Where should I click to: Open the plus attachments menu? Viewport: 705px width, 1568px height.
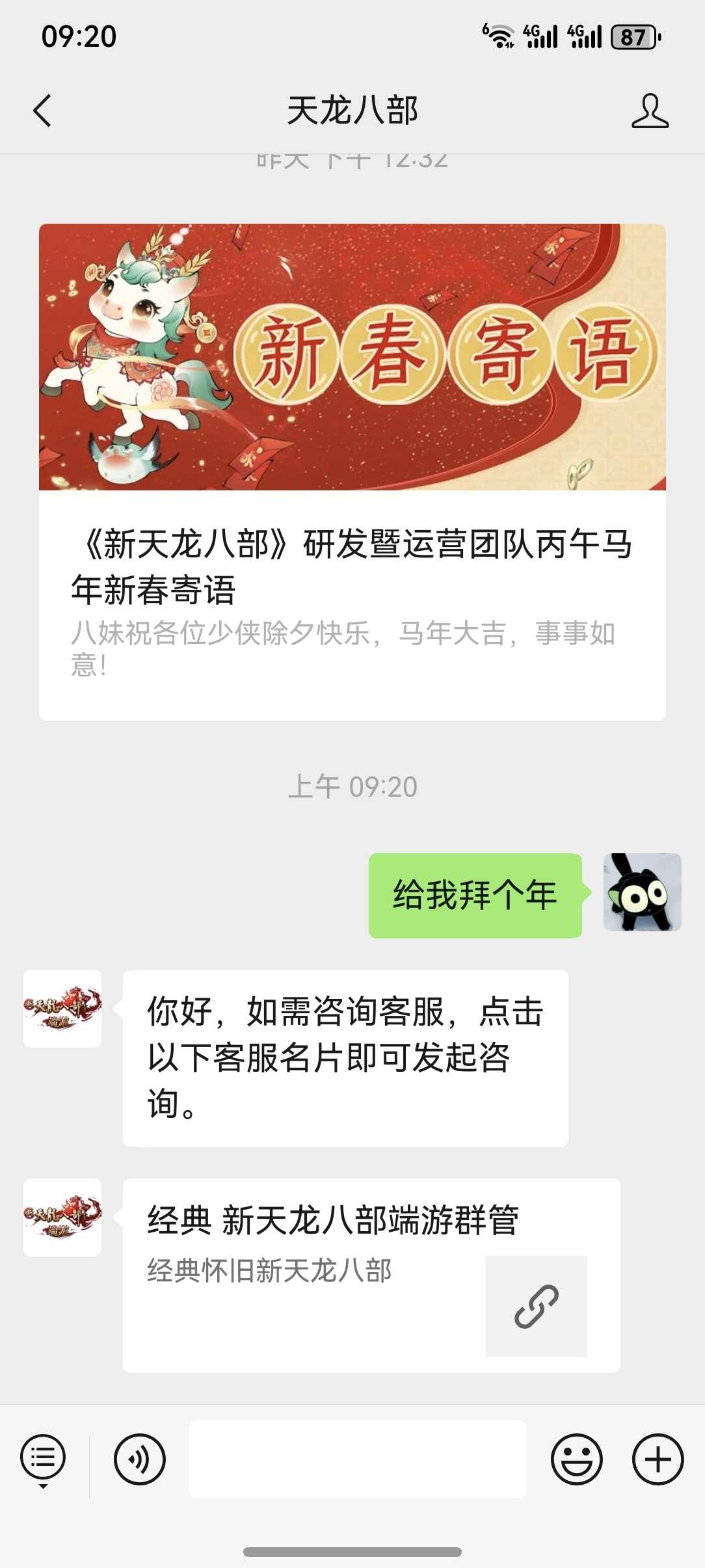pos(658,1459)
